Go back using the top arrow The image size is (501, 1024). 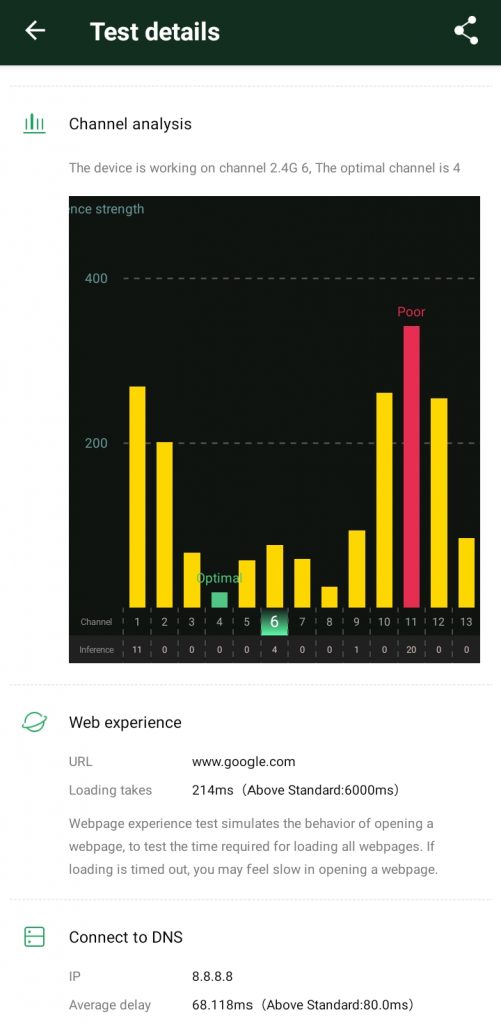pyautogui.click(x=35, y=31)
